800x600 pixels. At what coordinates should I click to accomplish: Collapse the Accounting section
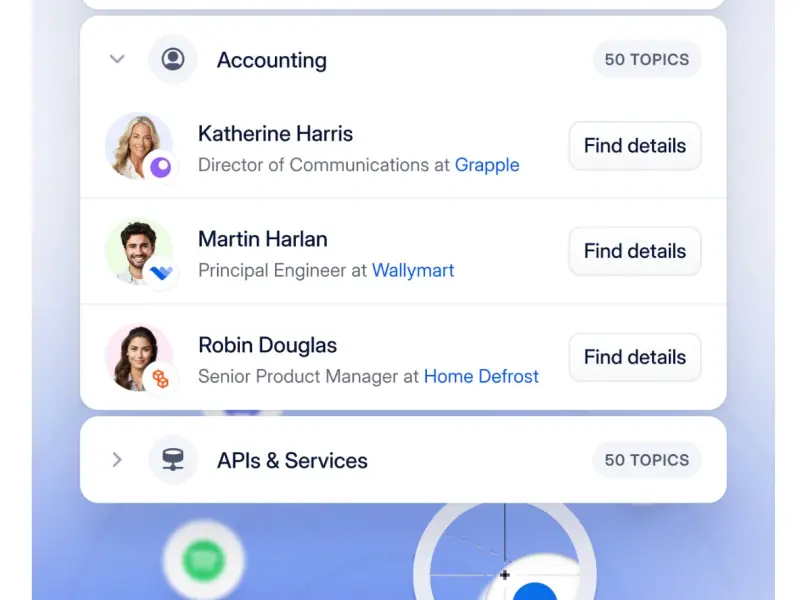(x=117, y=59)
